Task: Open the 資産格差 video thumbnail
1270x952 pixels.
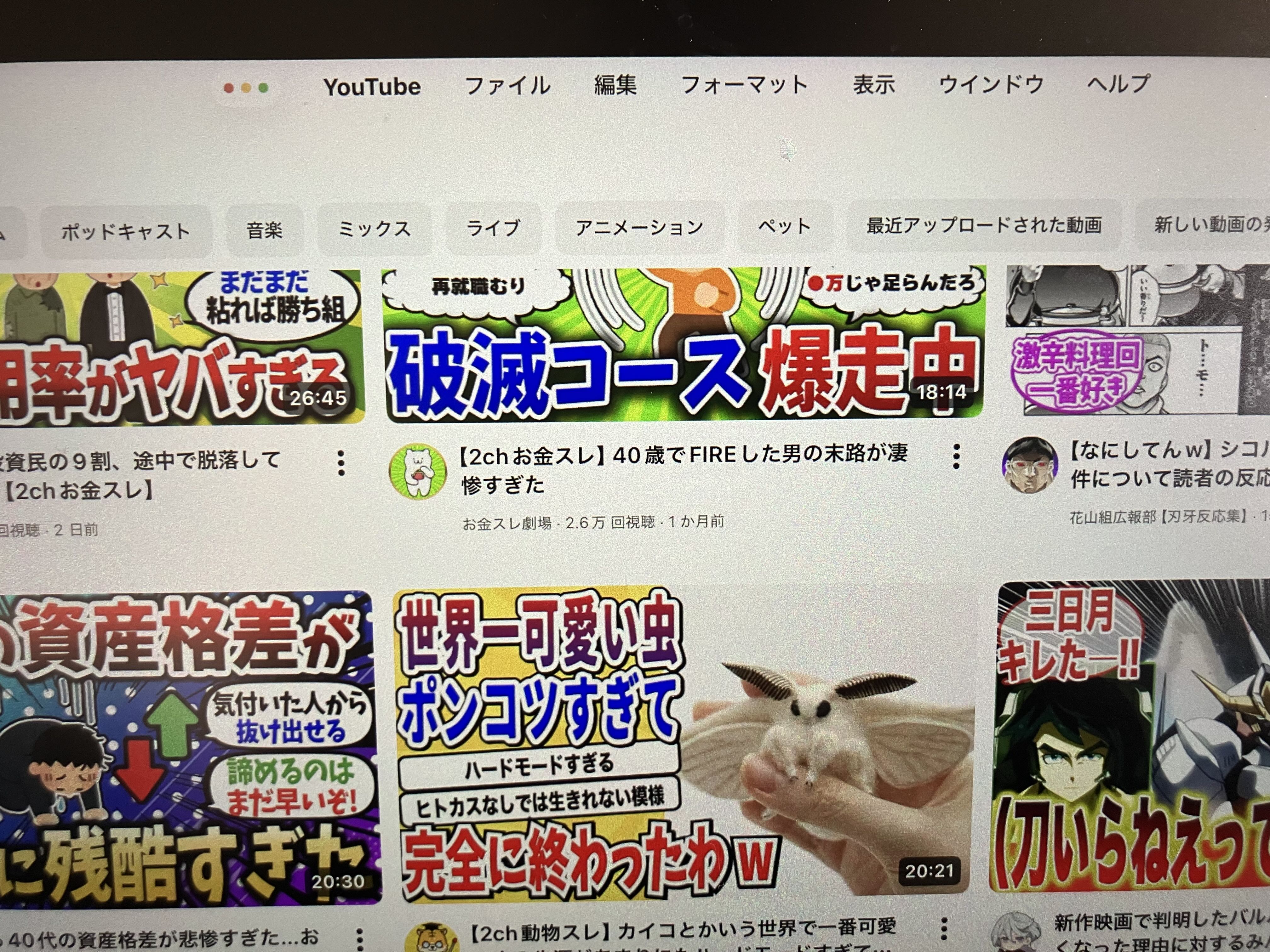Action: pos(184,746)
